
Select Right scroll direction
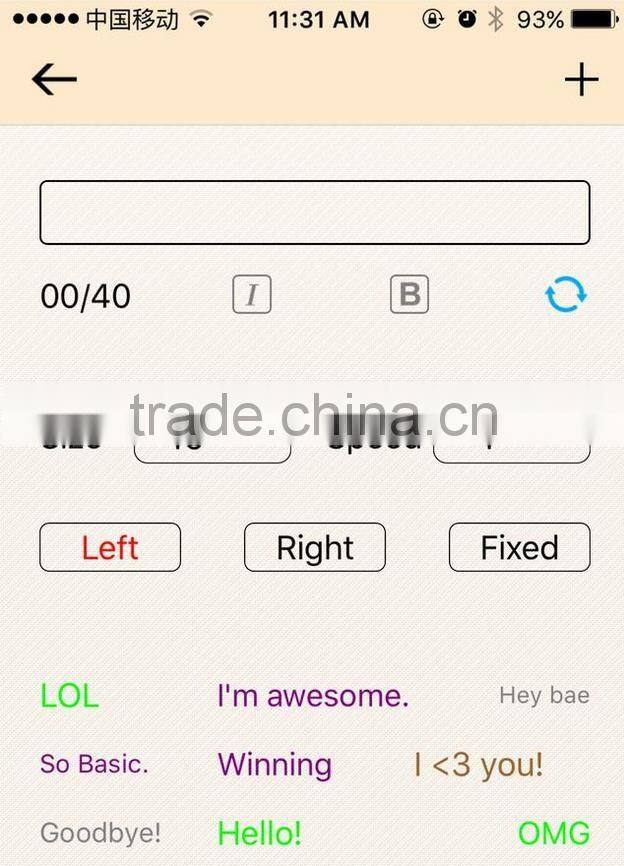pyautogui.click(x=315, y=547)
